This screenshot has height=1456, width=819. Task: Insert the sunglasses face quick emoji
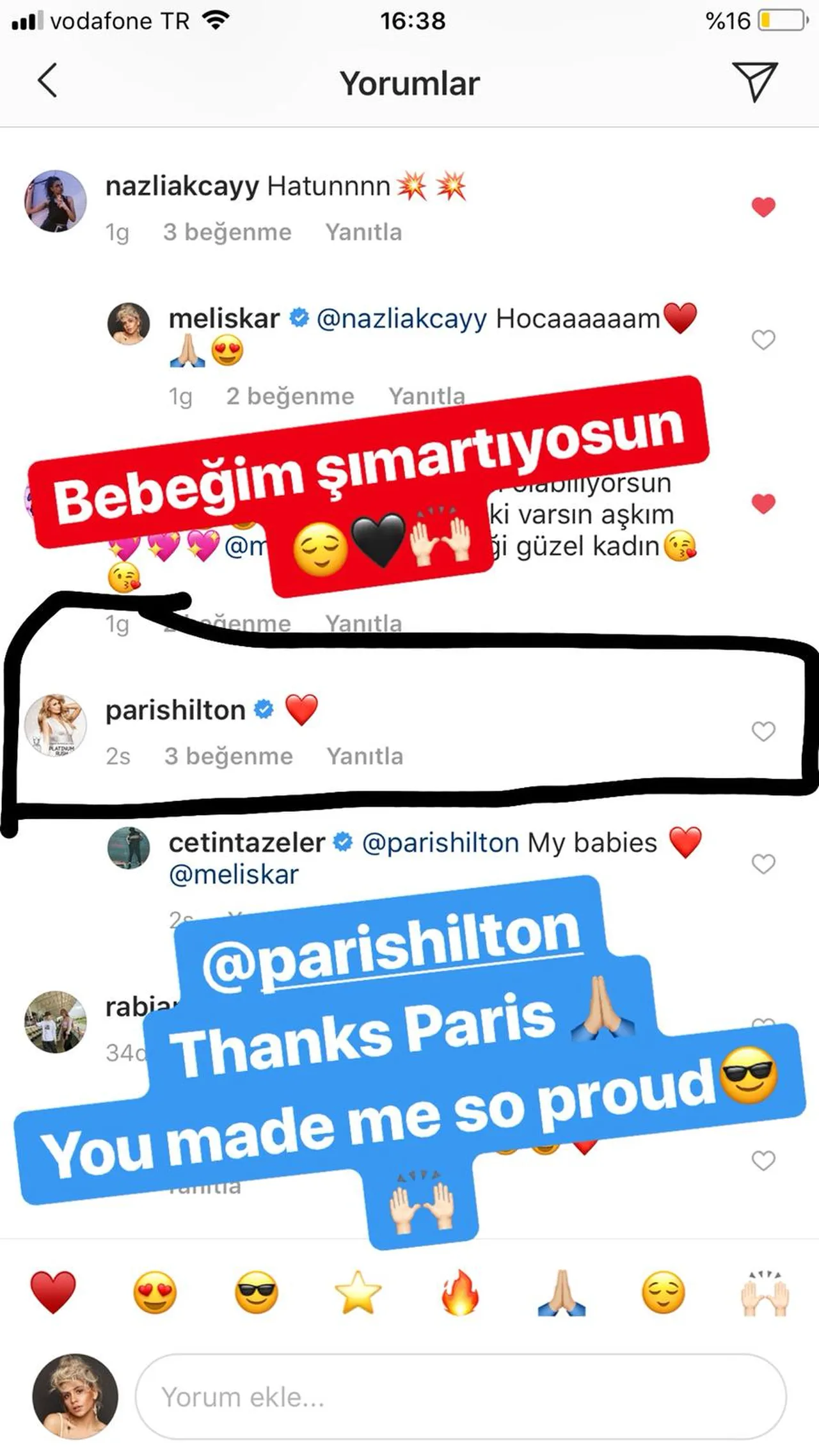click(x=257, y=1292)
